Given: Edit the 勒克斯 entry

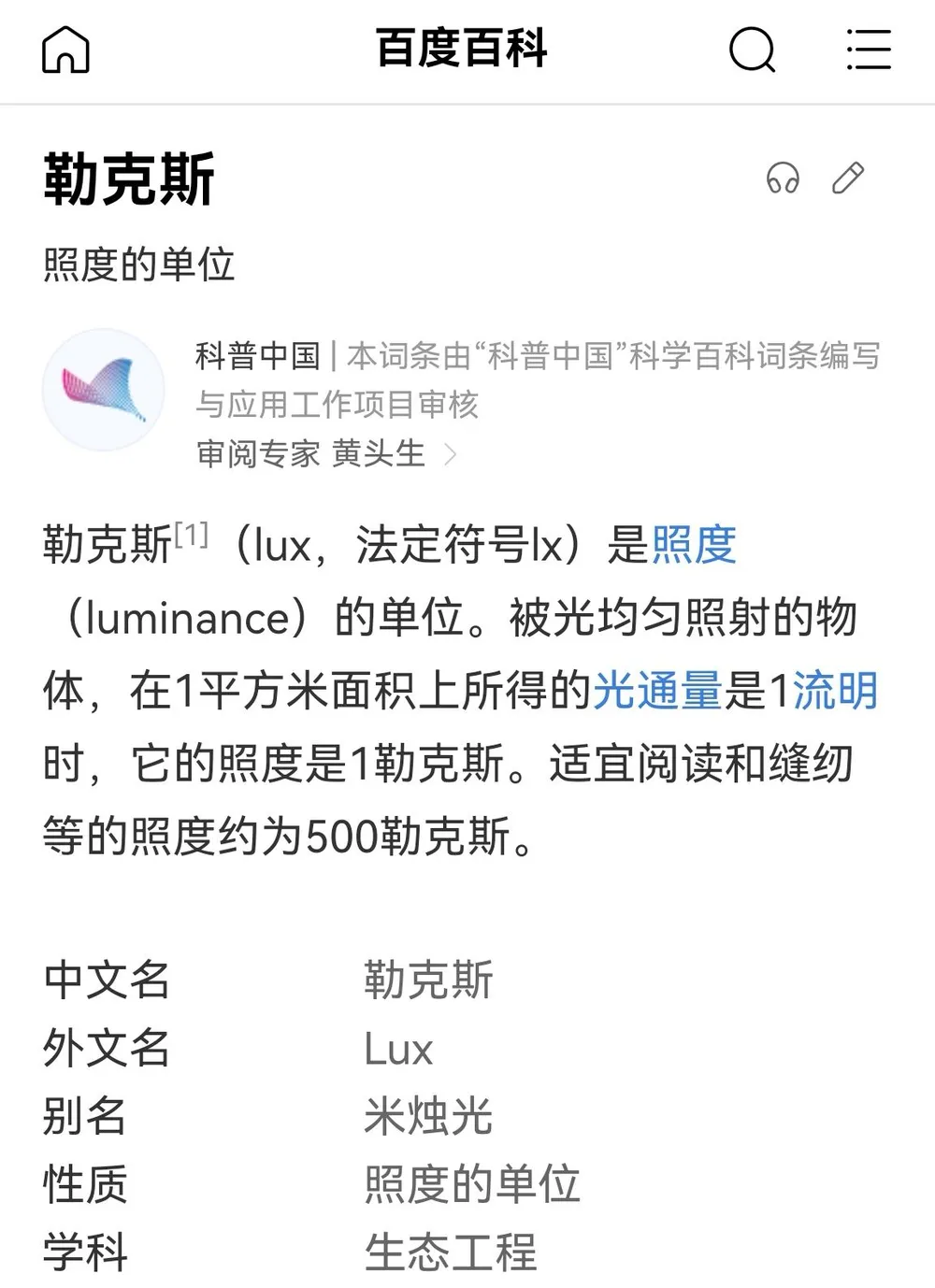Looking at the screenshot, I should [x=848, y=178].
